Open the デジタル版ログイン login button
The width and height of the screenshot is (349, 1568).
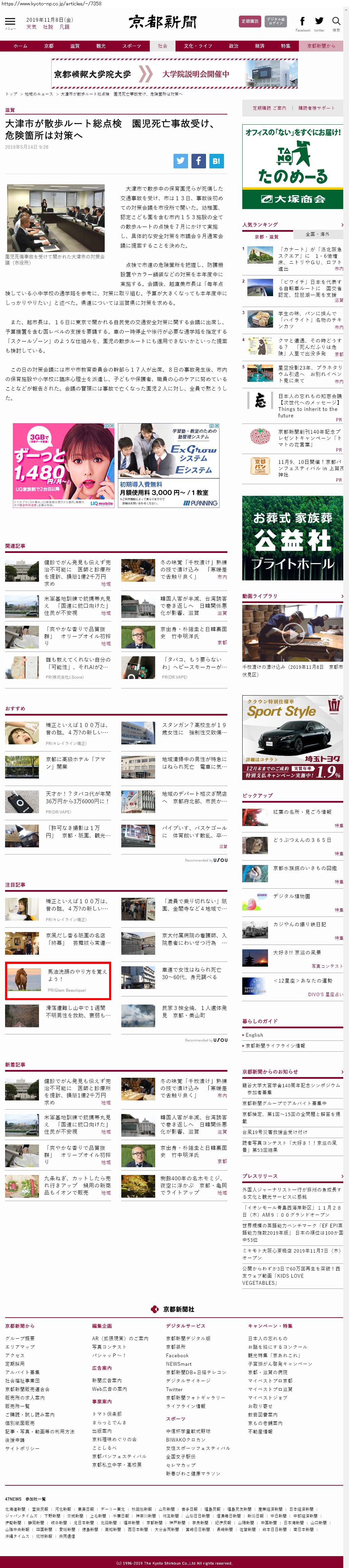pyautogui.click(x=276, y=21)
